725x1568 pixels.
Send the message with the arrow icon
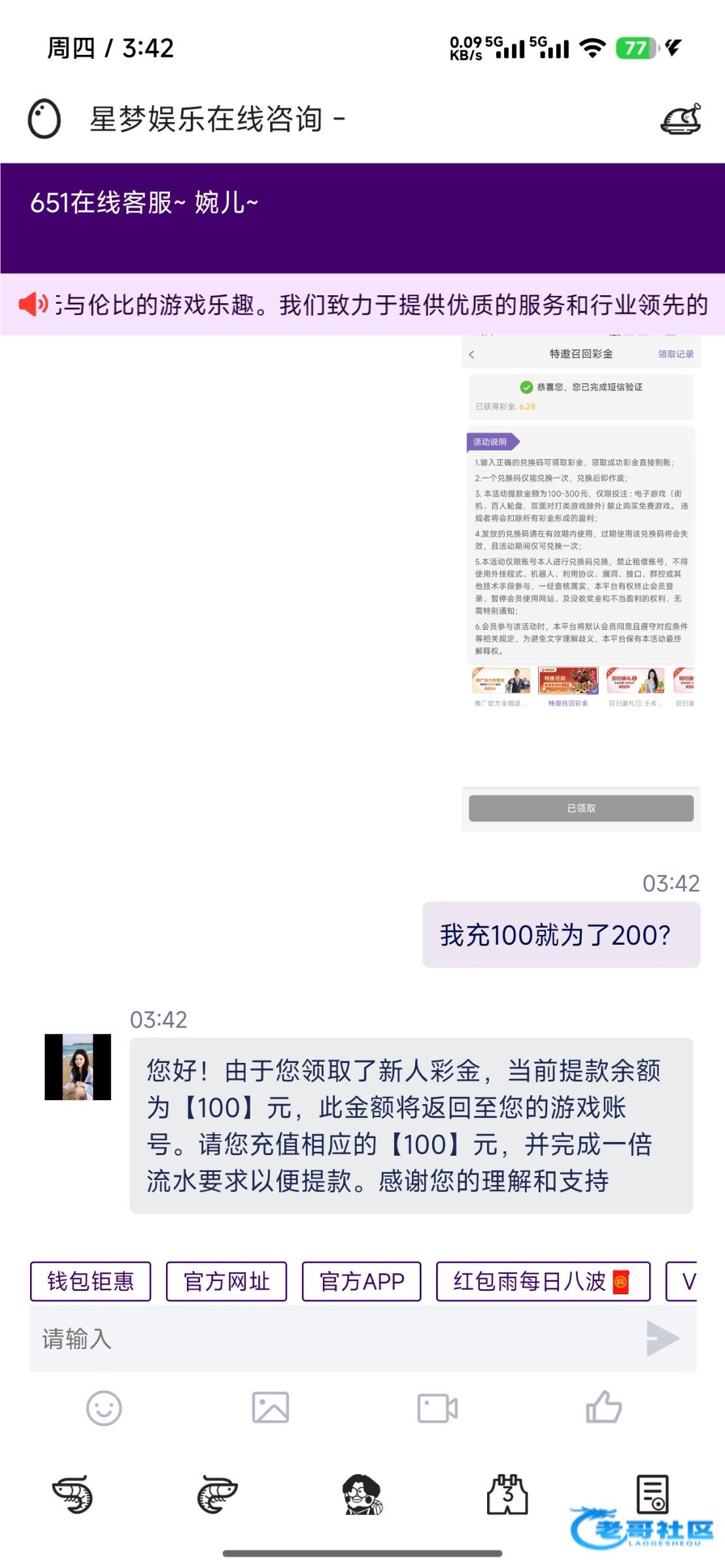click(x=662, y=1339)
